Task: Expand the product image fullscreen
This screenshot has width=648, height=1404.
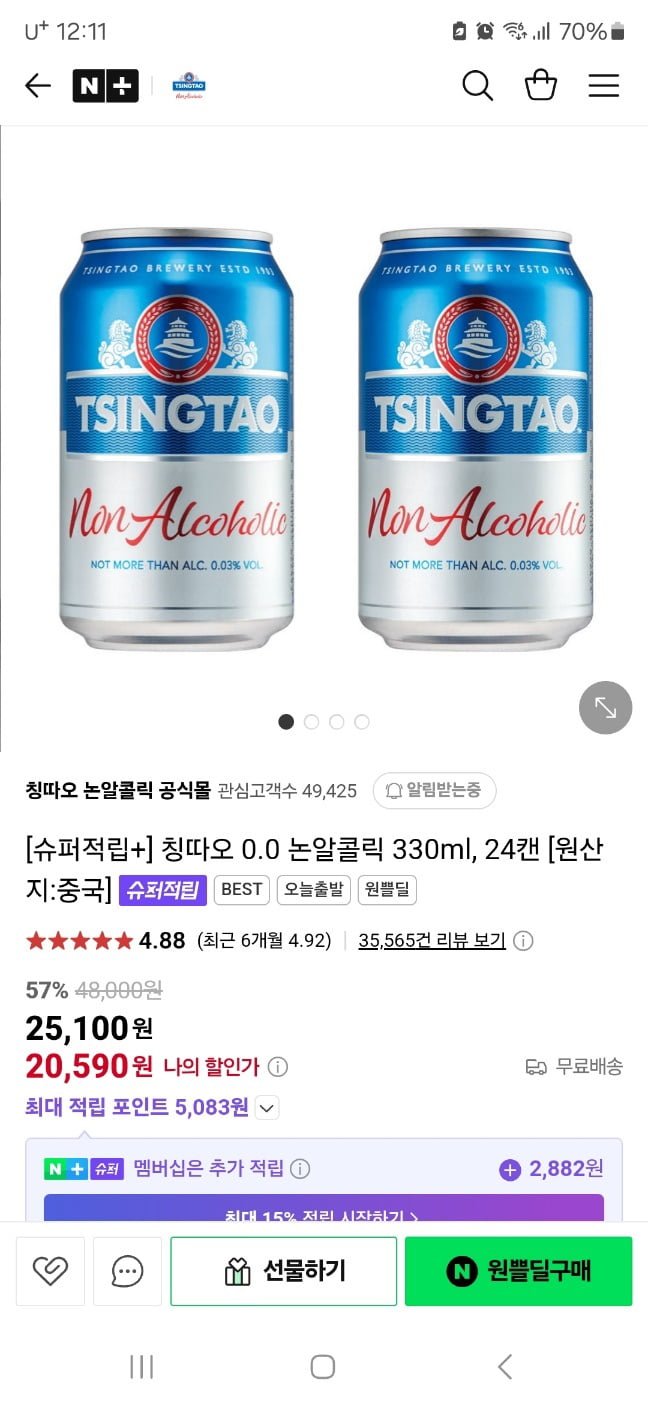Action: click(605, 708)
